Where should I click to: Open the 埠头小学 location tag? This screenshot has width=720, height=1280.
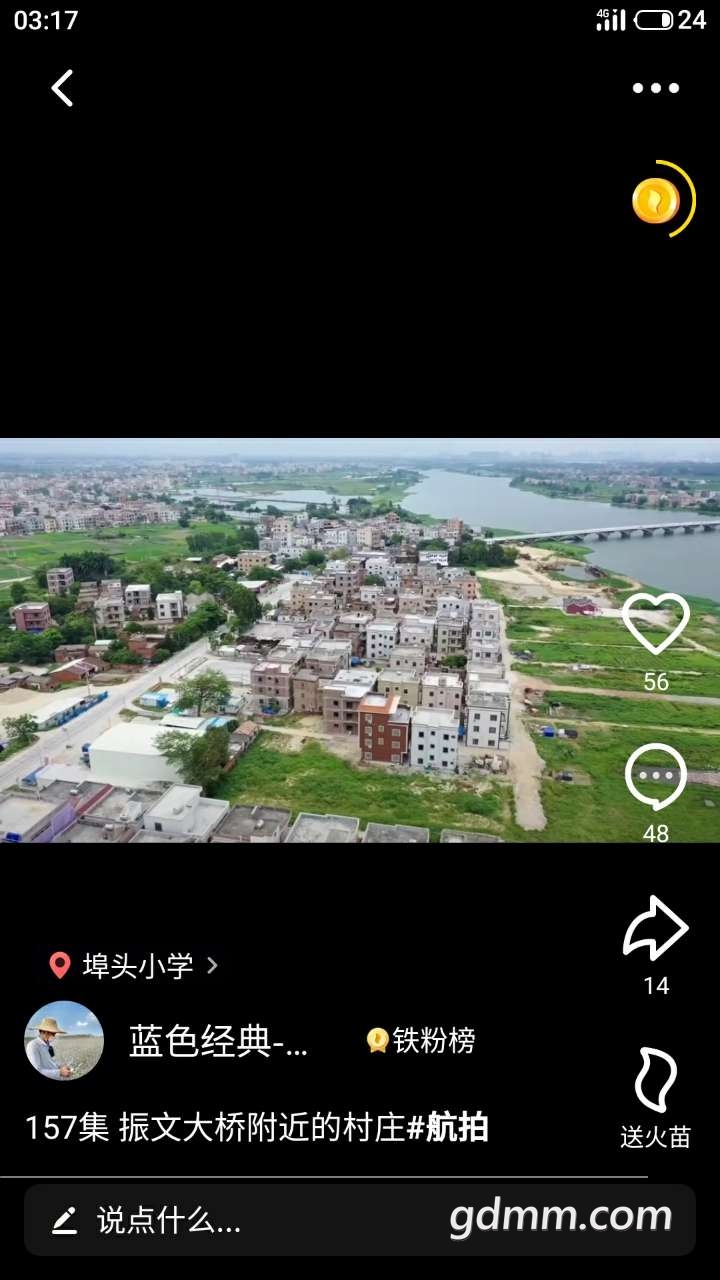[134, 965]
